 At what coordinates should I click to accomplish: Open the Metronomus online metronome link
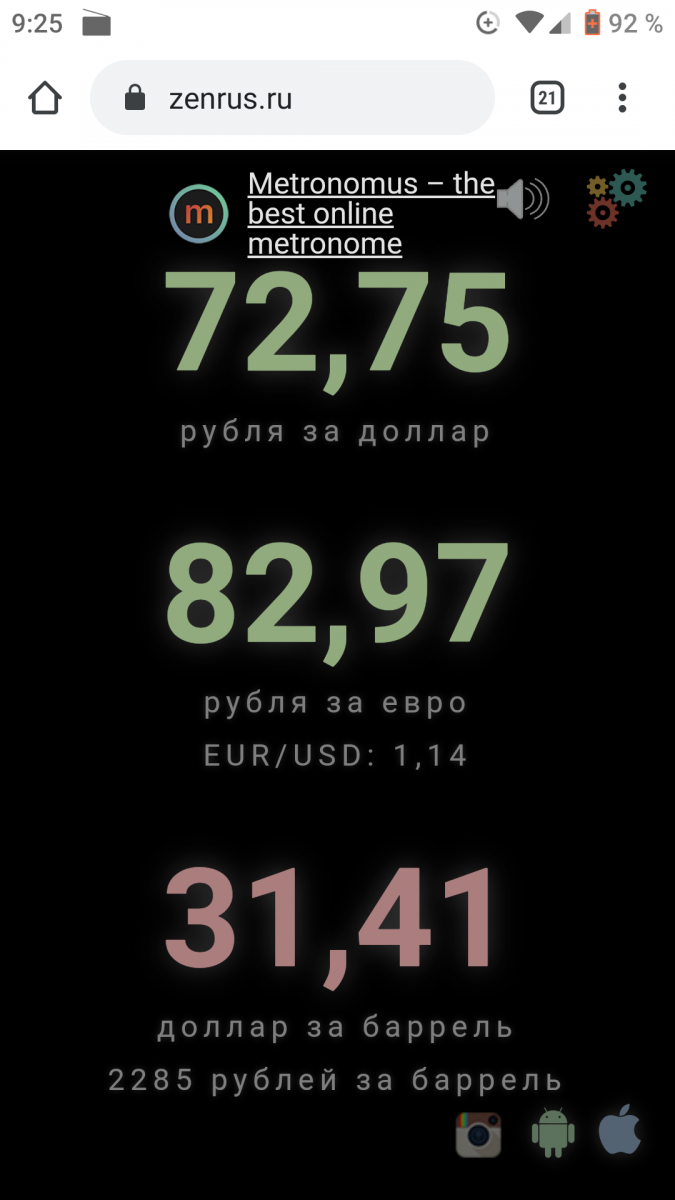pos(370,213)
